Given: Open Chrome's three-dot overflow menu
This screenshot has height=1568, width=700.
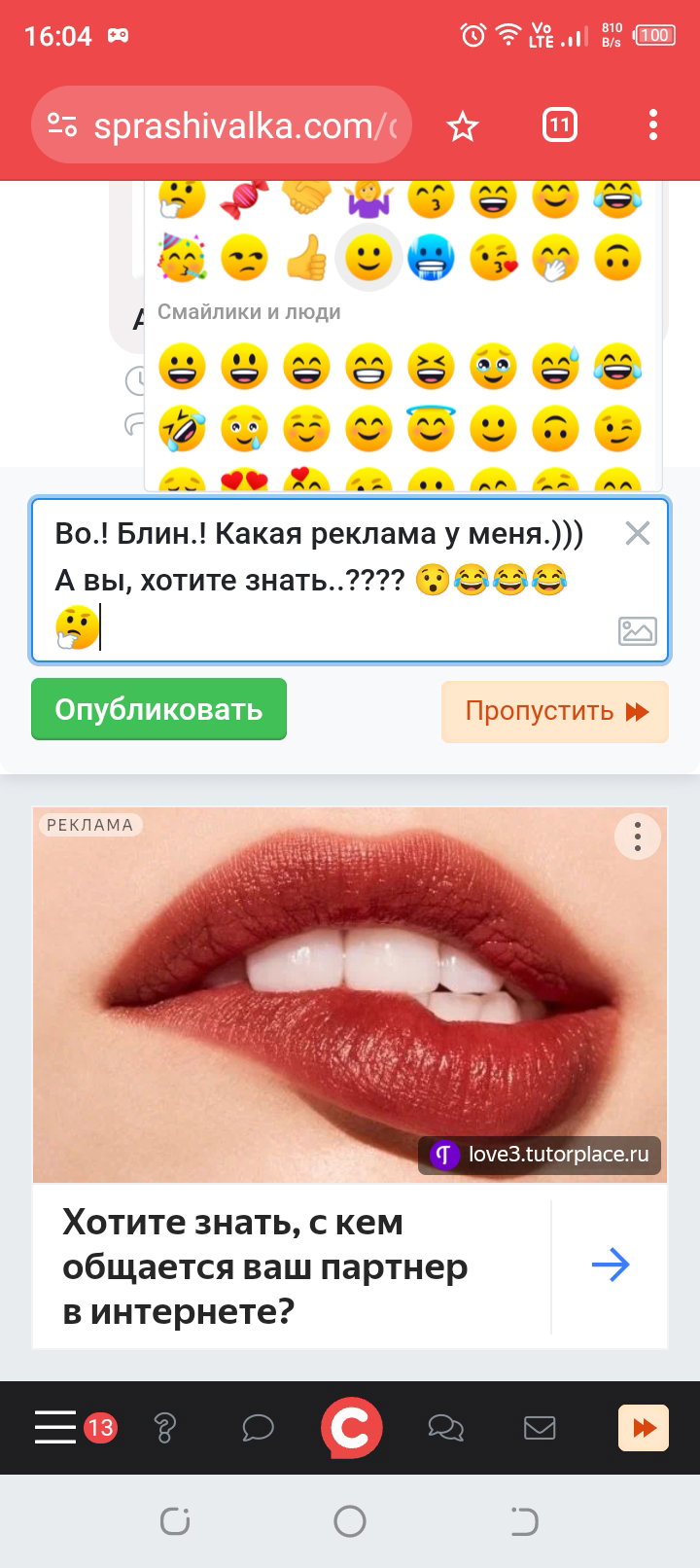Looking at the screenshot, I should [652, 125].
